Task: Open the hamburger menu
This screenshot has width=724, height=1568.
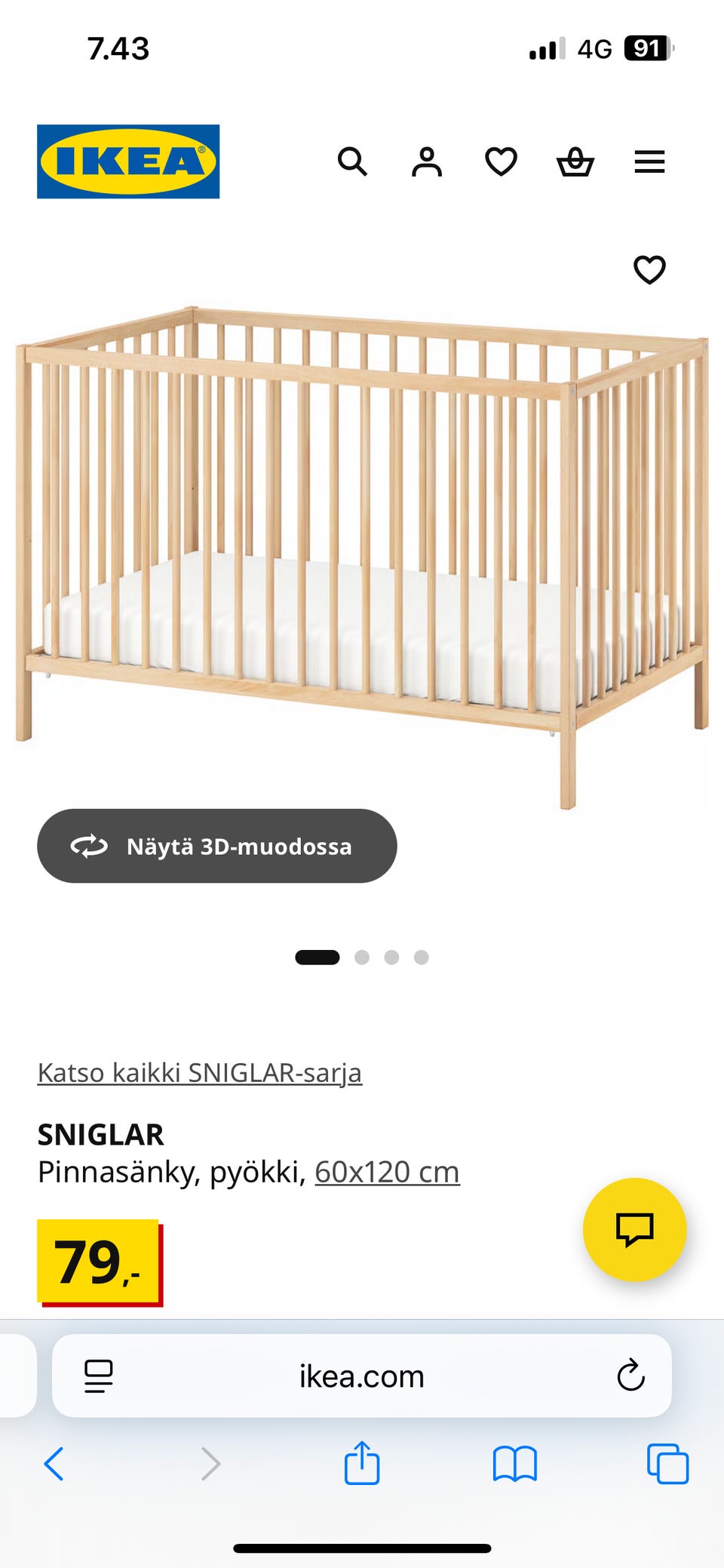Action: (649, 162)
